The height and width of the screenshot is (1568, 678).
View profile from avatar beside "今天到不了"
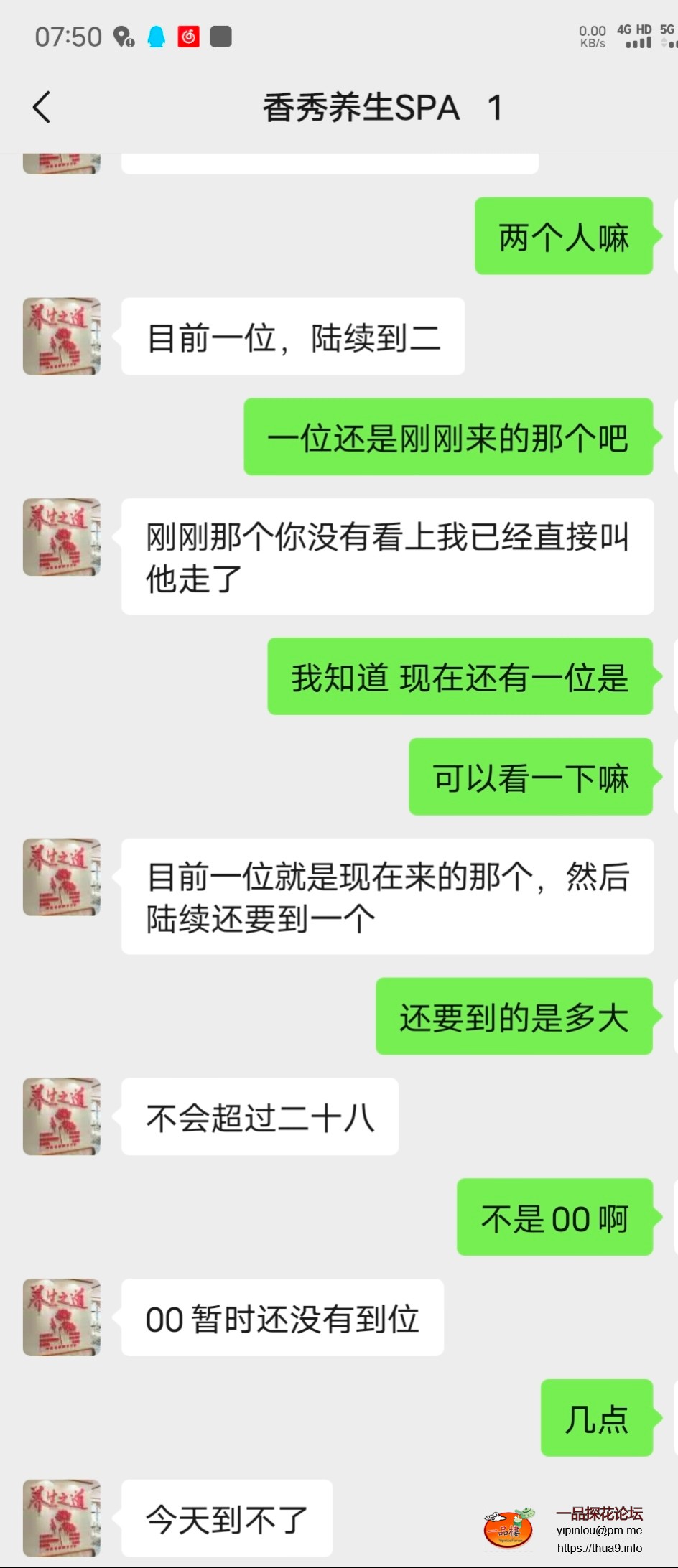click(x=62, y=1518)
